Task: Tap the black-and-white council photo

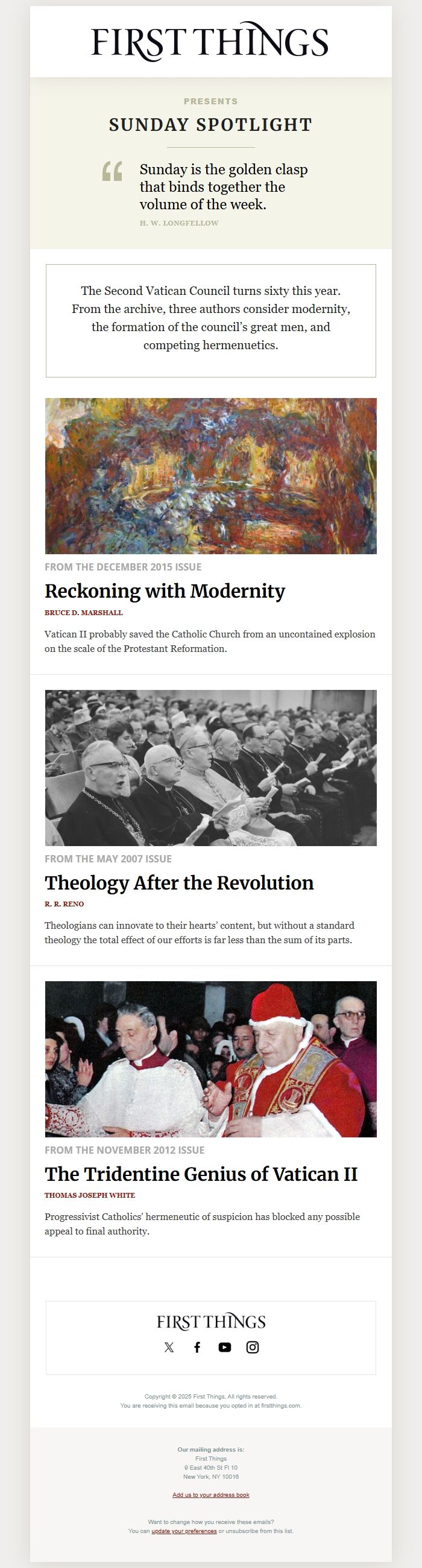Action: (210, 768)
